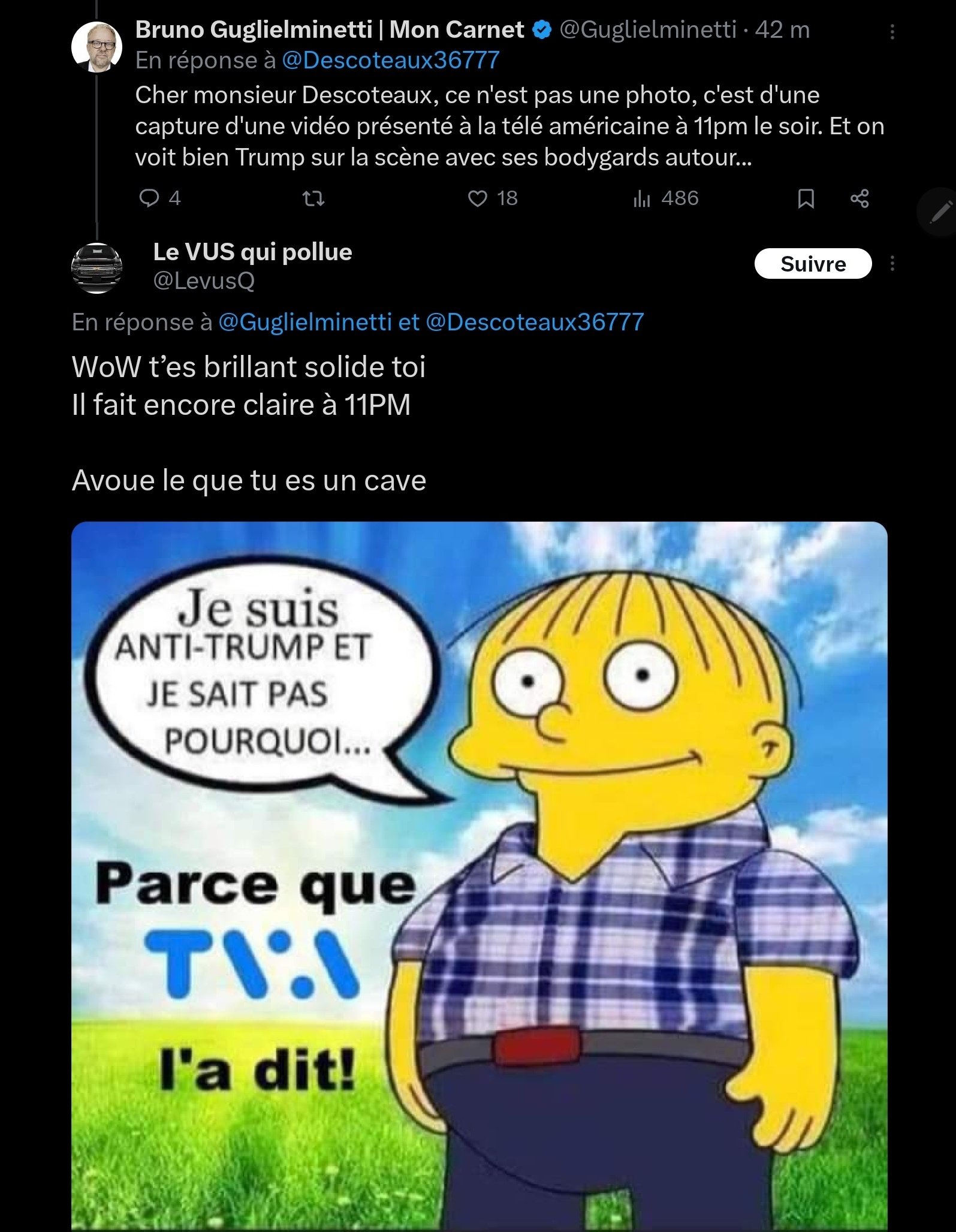Share Bruno Guglielminetti's tweet
Screen dimensions: 956x1232
[x=860, y=198]
